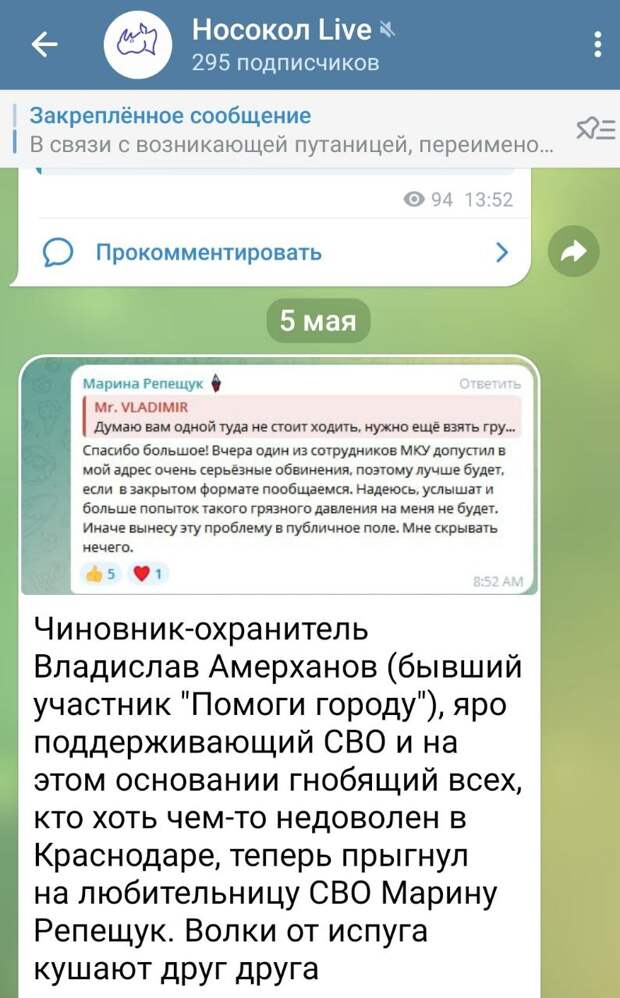This screenshot has height=998, width=620.
Task: Go back from the Носокол Live channel
Action: 45,44
